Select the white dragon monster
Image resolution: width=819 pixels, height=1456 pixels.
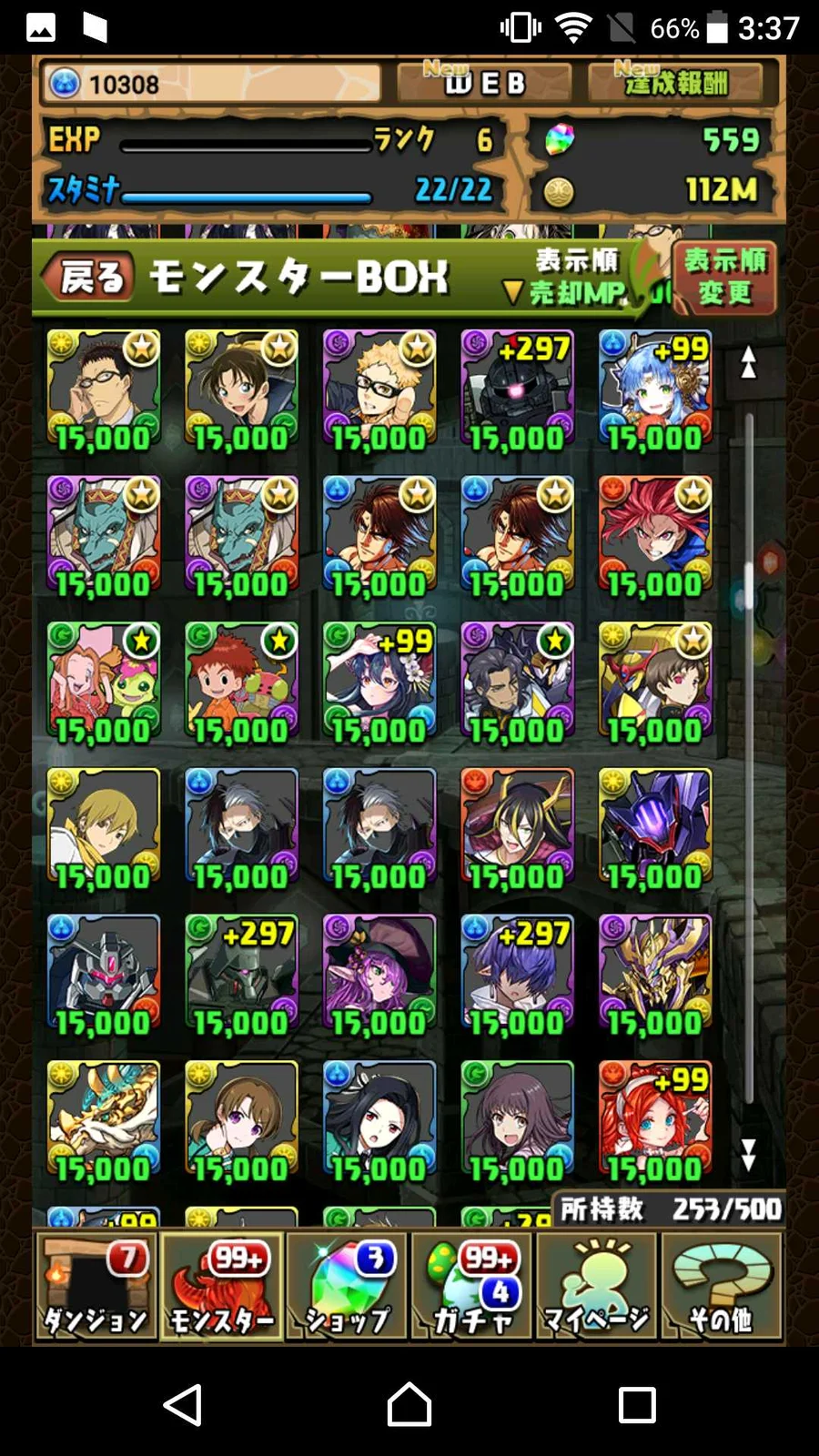(103, 1121)
